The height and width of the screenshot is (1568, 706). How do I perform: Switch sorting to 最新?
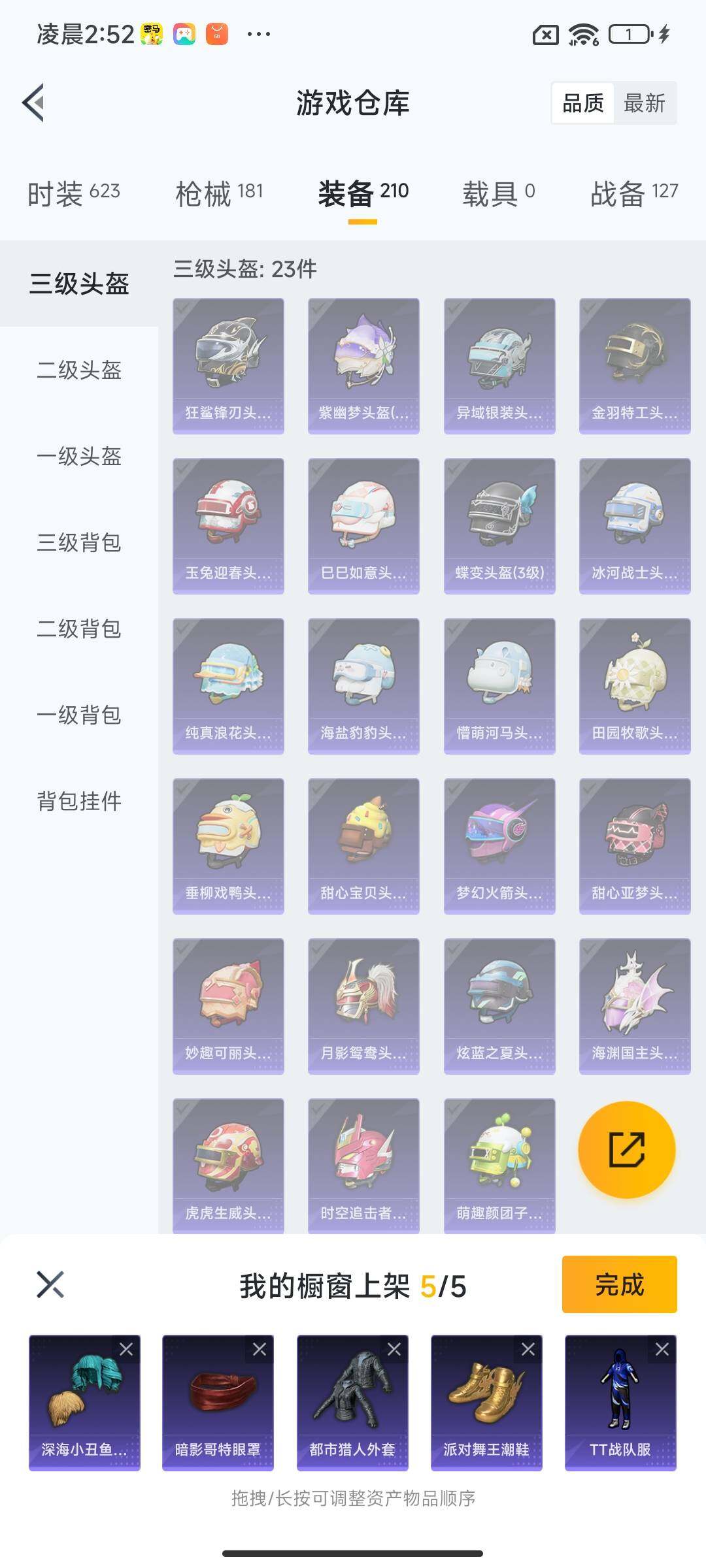click(644, 103)
